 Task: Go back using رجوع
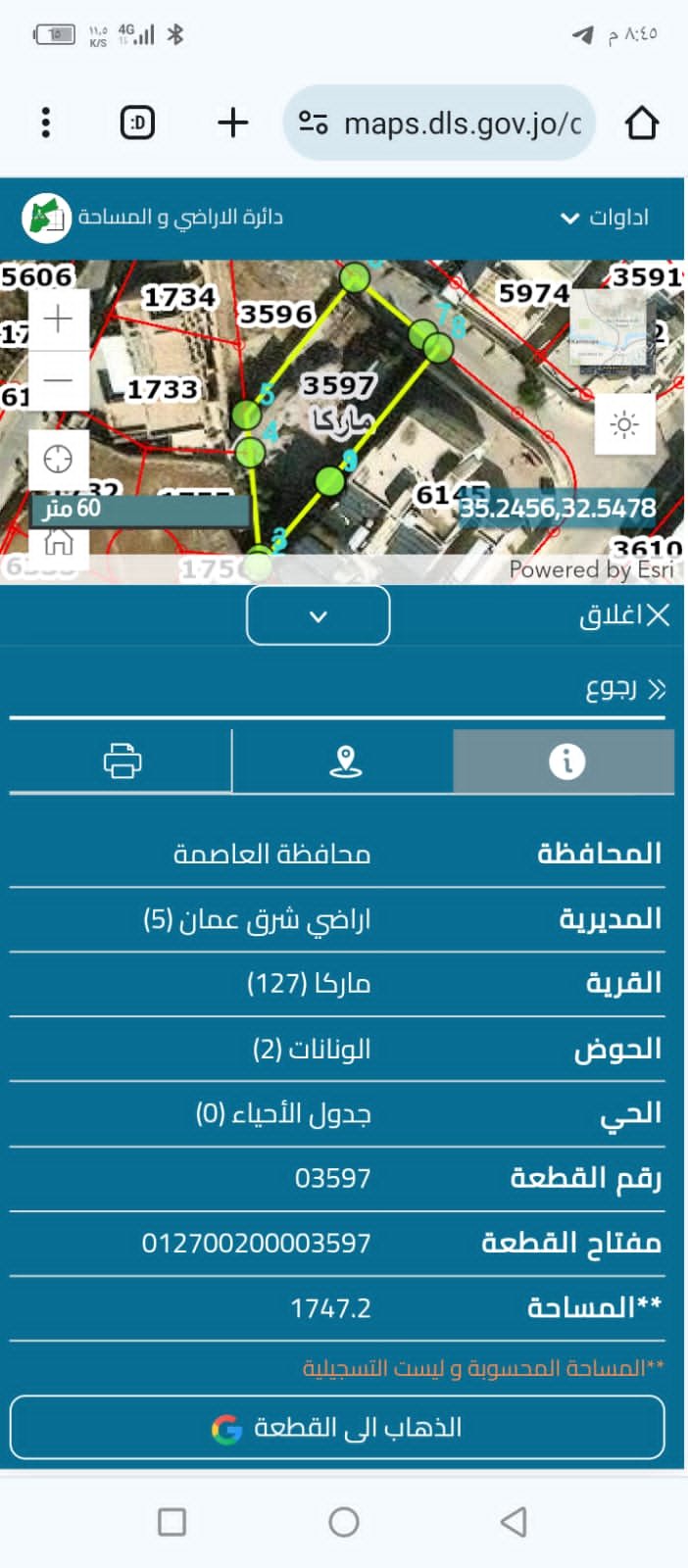(625, 689)
